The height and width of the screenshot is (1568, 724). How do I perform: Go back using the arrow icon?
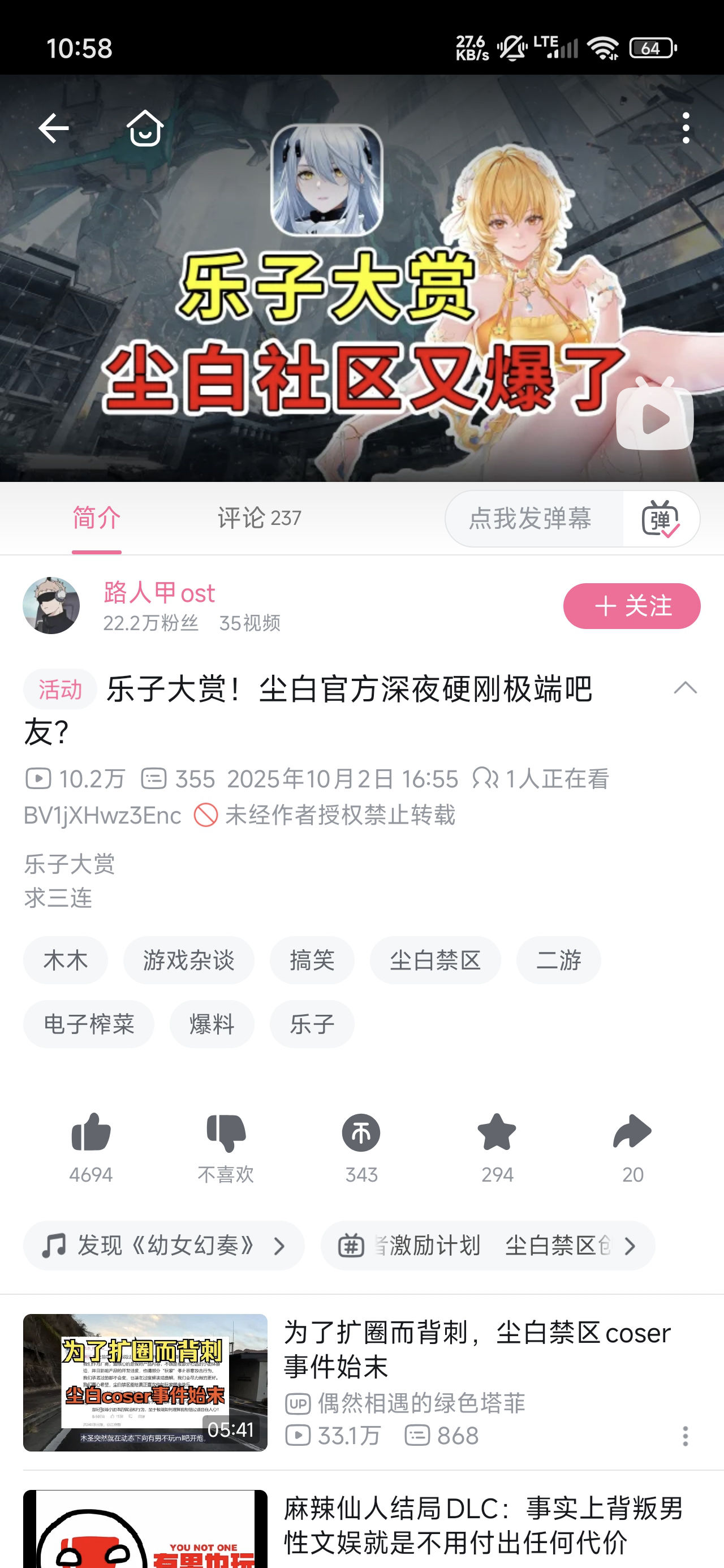coord(54,128)
